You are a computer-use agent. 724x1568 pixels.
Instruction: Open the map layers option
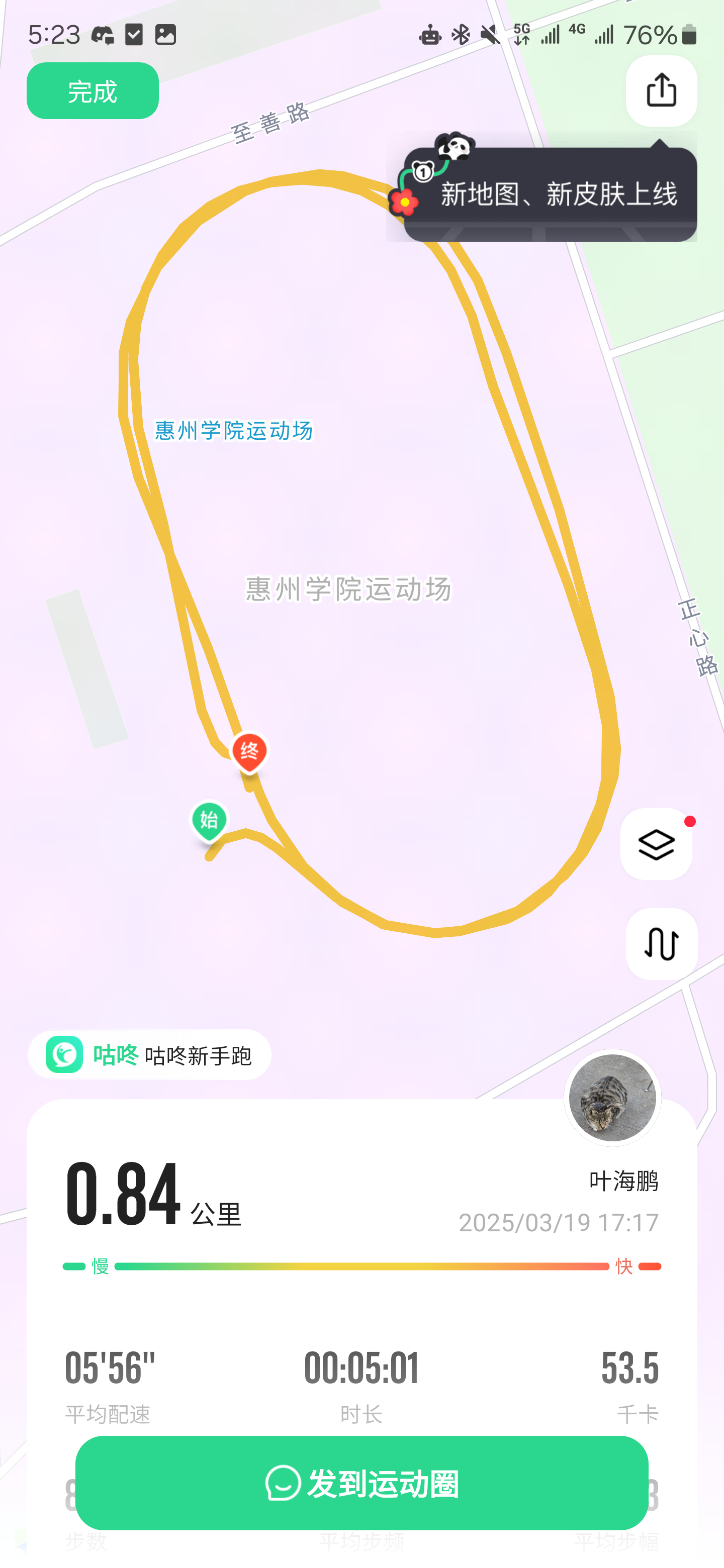coord(656,844)
